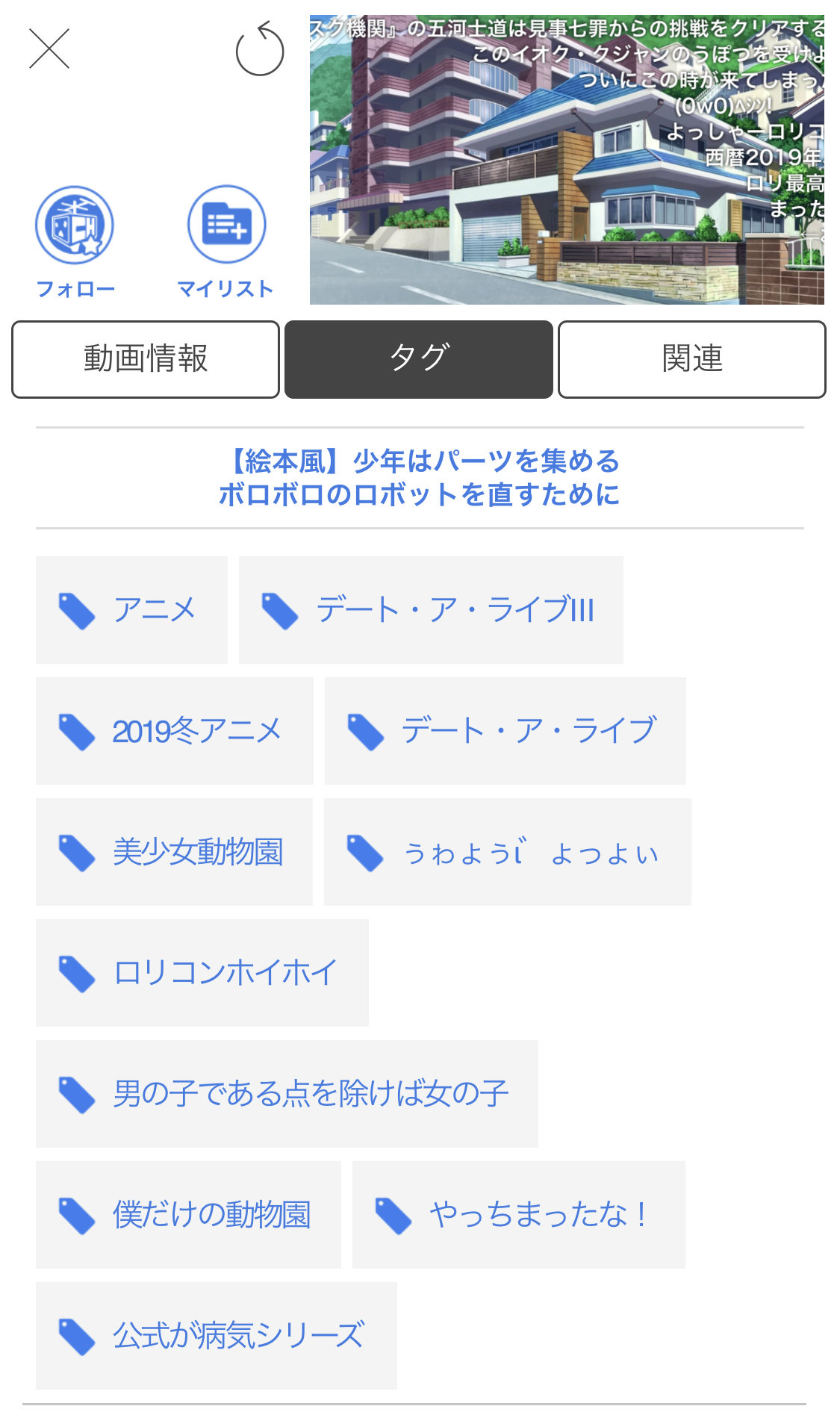
Task: Select the 2019冬アニメ tag
Action: (x=175, y=731)
